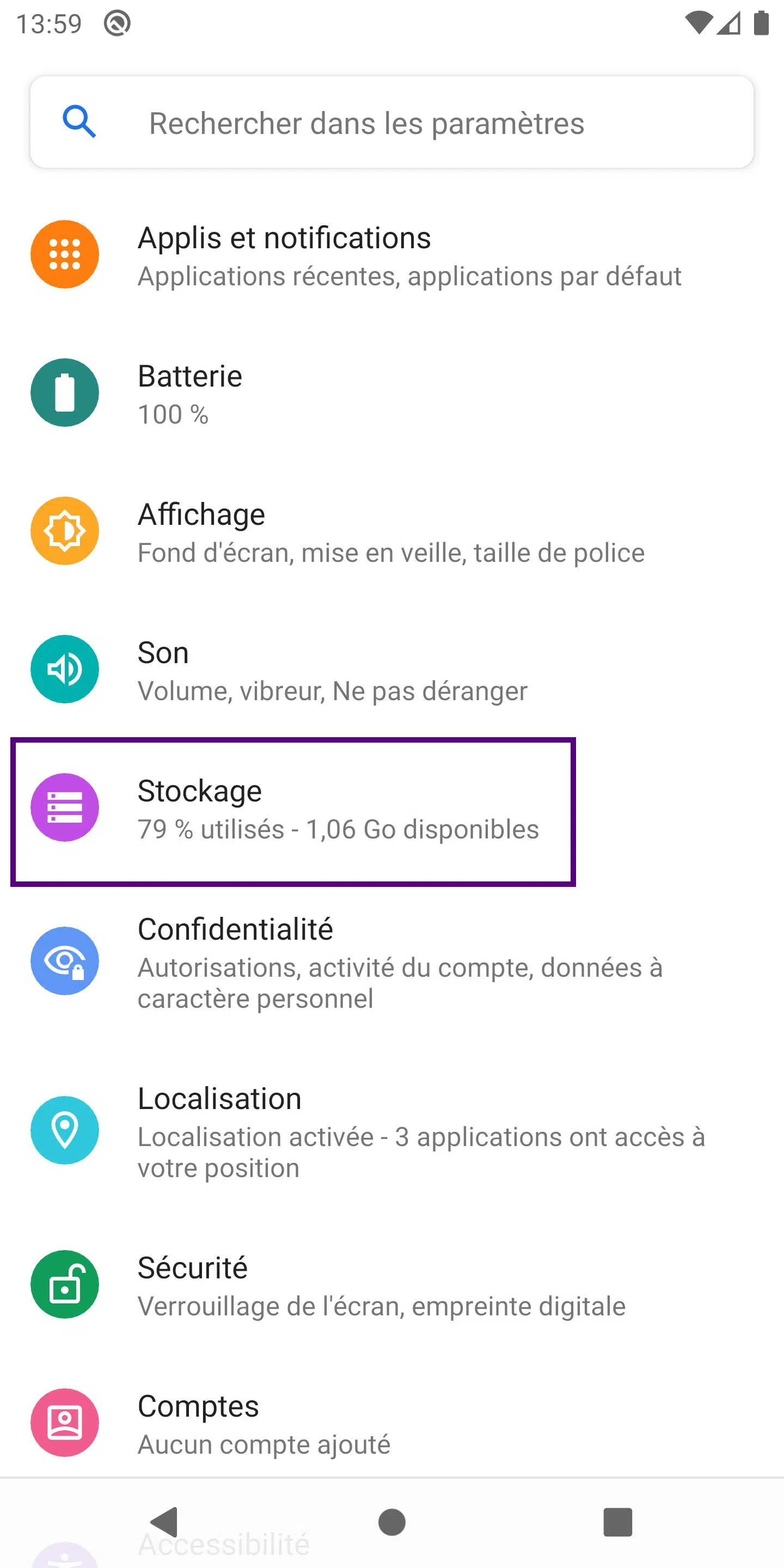Image resolution: width=784 pixels, height=1568 pixels.
Task: Open Confidentialité privacy settings
Action: point(392,961)
